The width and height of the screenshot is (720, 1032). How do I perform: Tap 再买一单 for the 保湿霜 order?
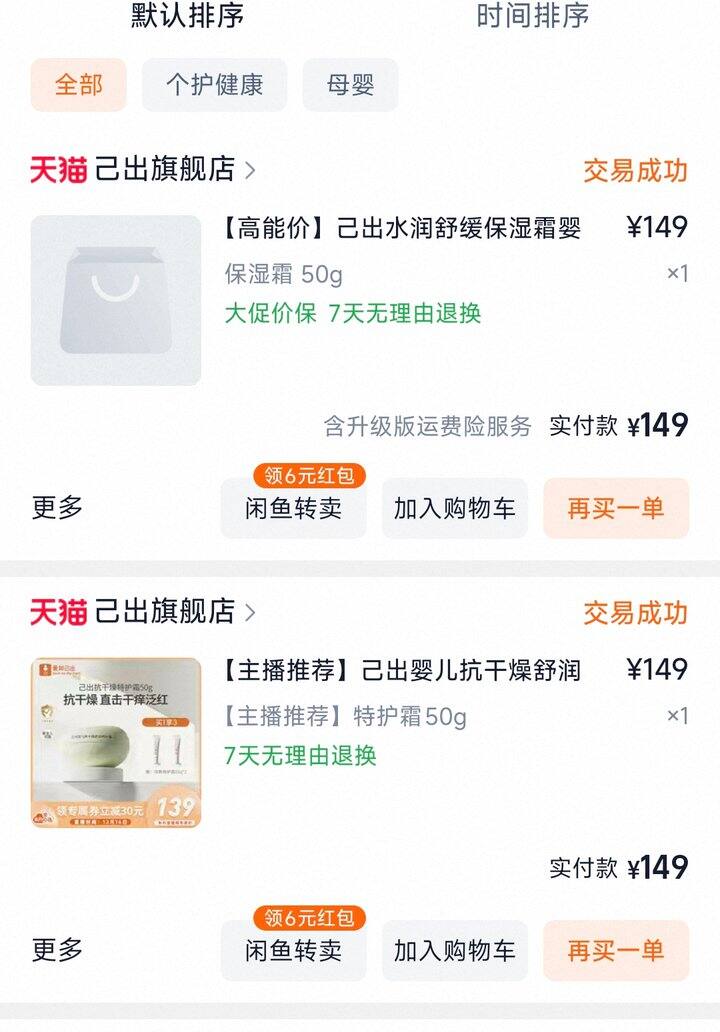[615, 508]
